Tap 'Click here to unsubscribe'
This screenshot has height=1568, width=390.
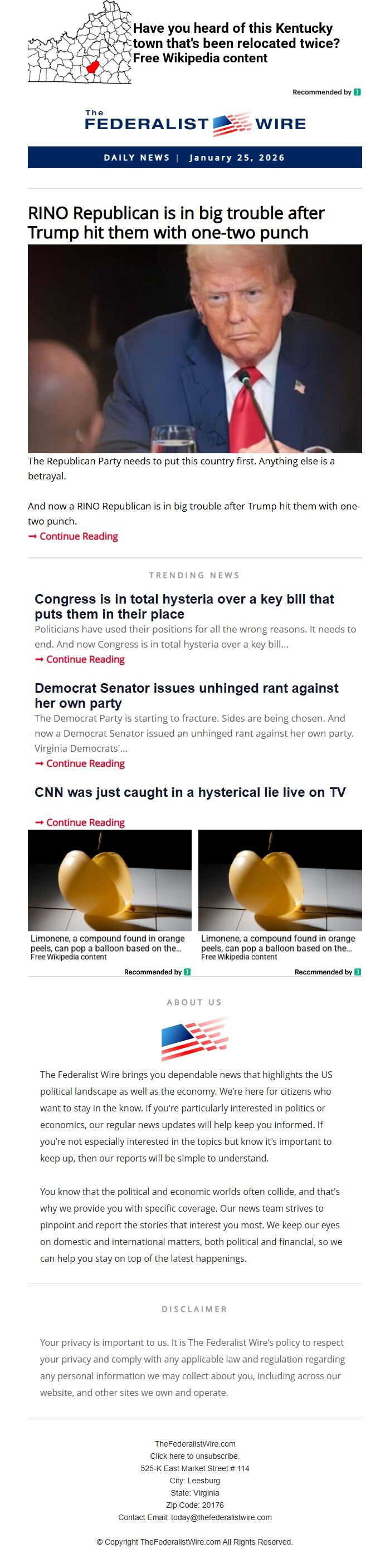[194, 1456]
